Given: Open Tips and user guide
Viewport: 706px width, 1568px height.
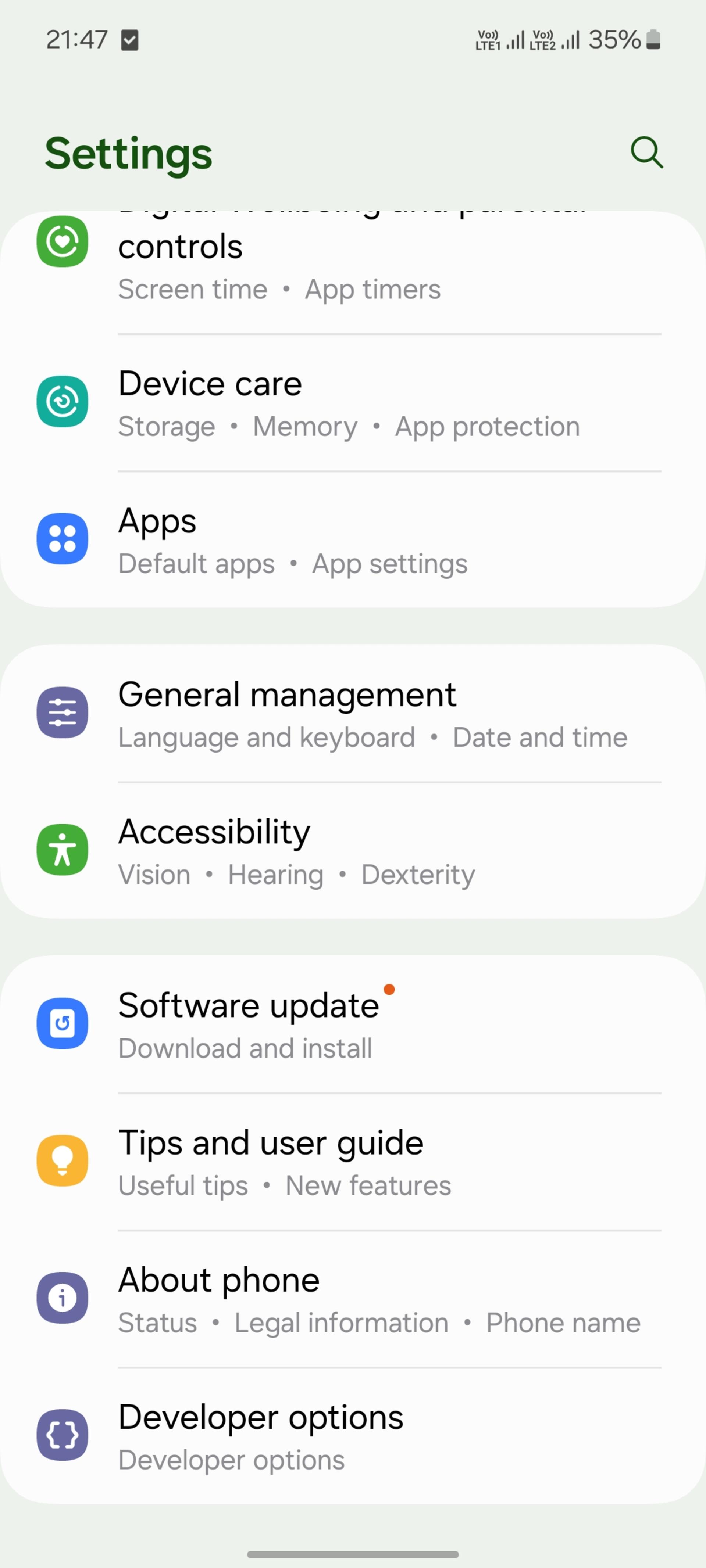Looking at the screenshot, I should click(353, 1161).
